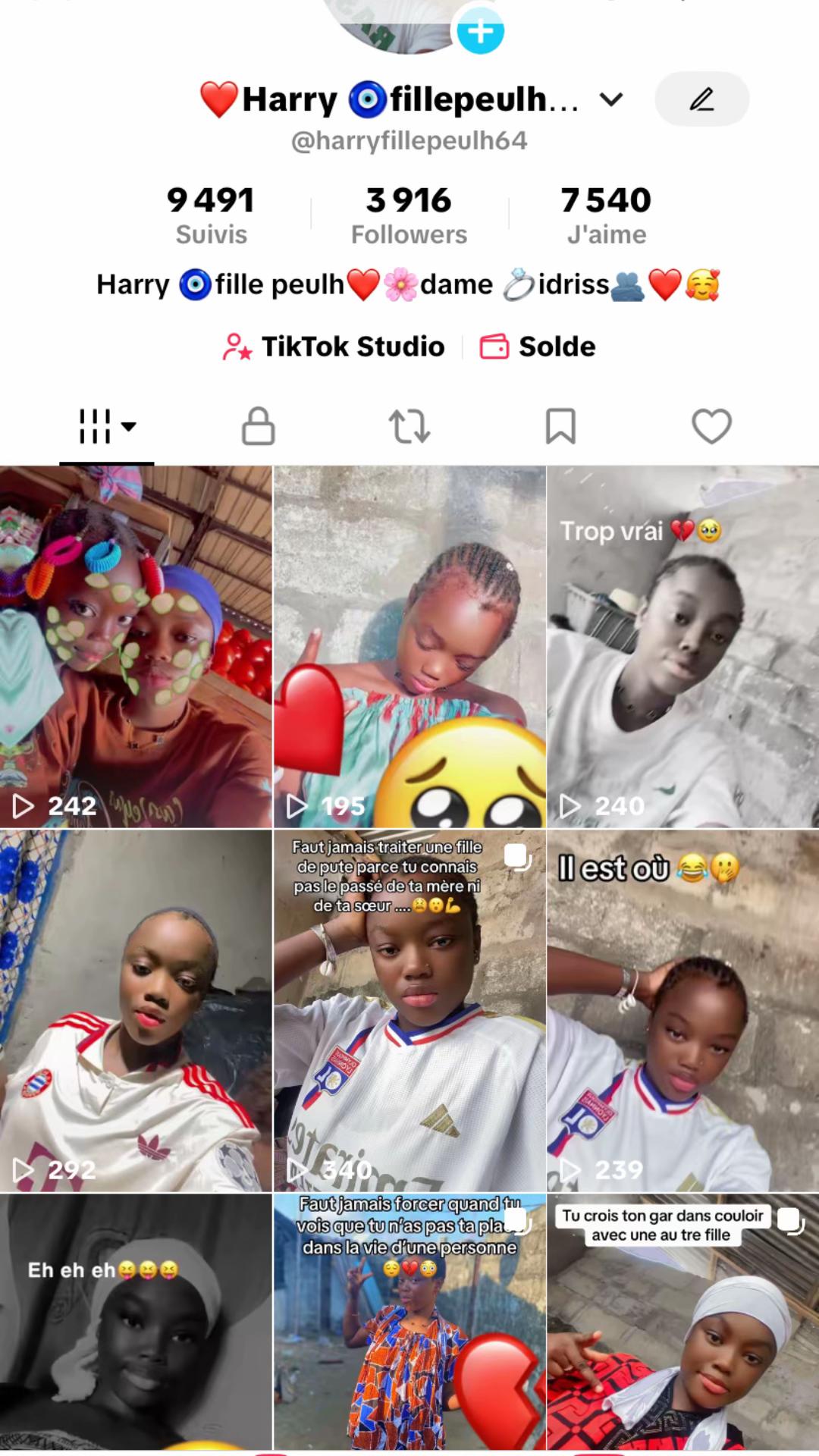
Task: Switch to the liked videos heart tab
Action: coord(711,426)
